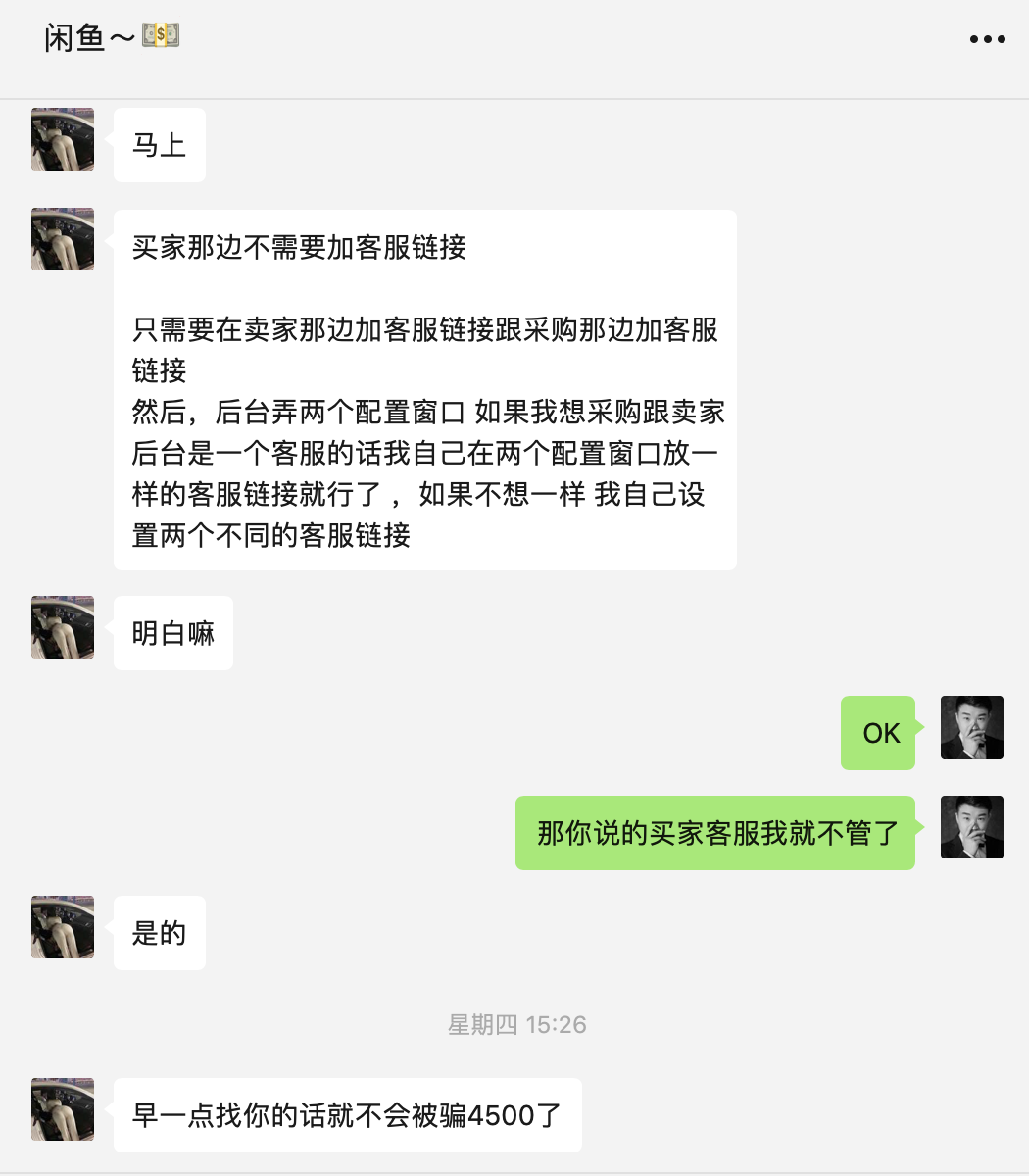Open sender's avatar next to 是的 message

click(63, 927)
